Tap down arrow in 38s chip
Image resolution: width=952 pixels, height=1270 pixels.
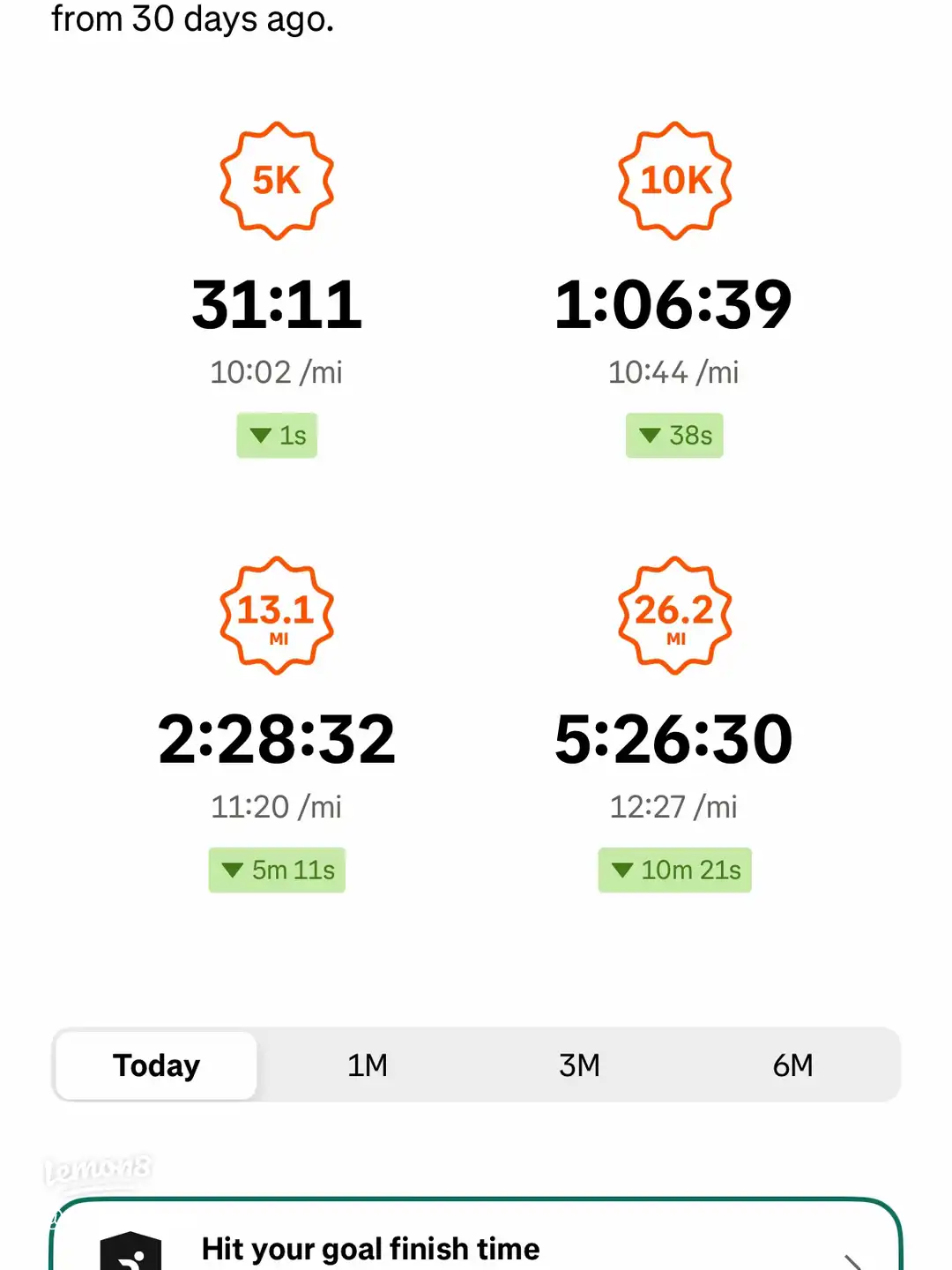[x=651, y=436]
